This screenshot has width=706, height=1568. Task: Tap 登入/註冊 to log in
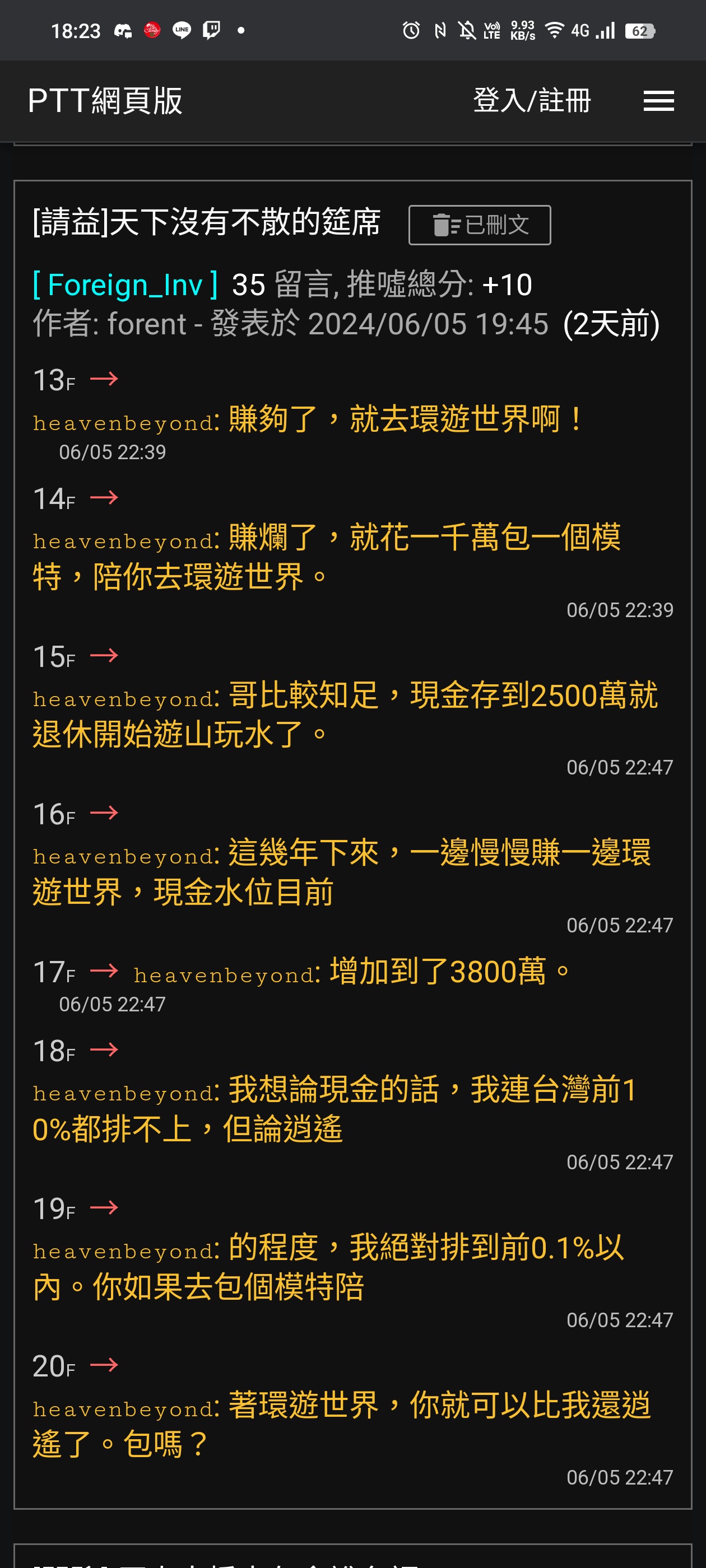(532, 100)
